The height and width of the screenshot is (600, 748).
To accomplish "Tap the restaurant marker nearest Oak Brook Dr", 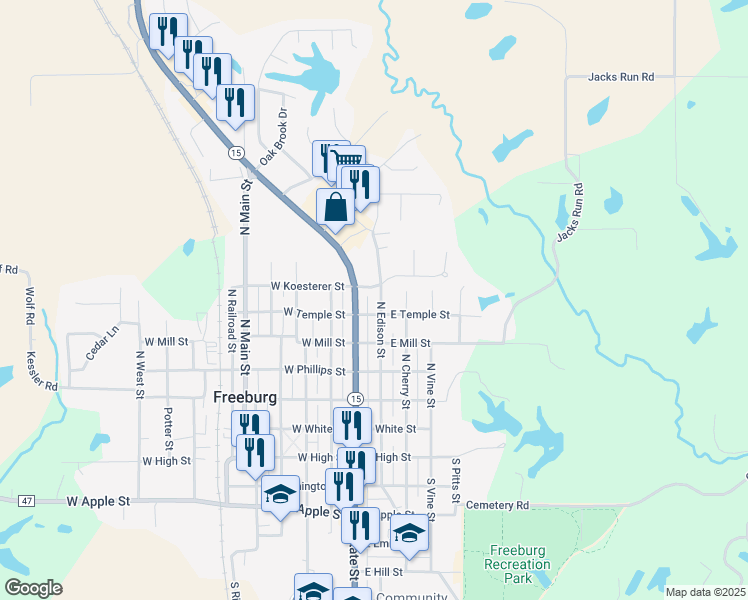I will click(235, 106).
